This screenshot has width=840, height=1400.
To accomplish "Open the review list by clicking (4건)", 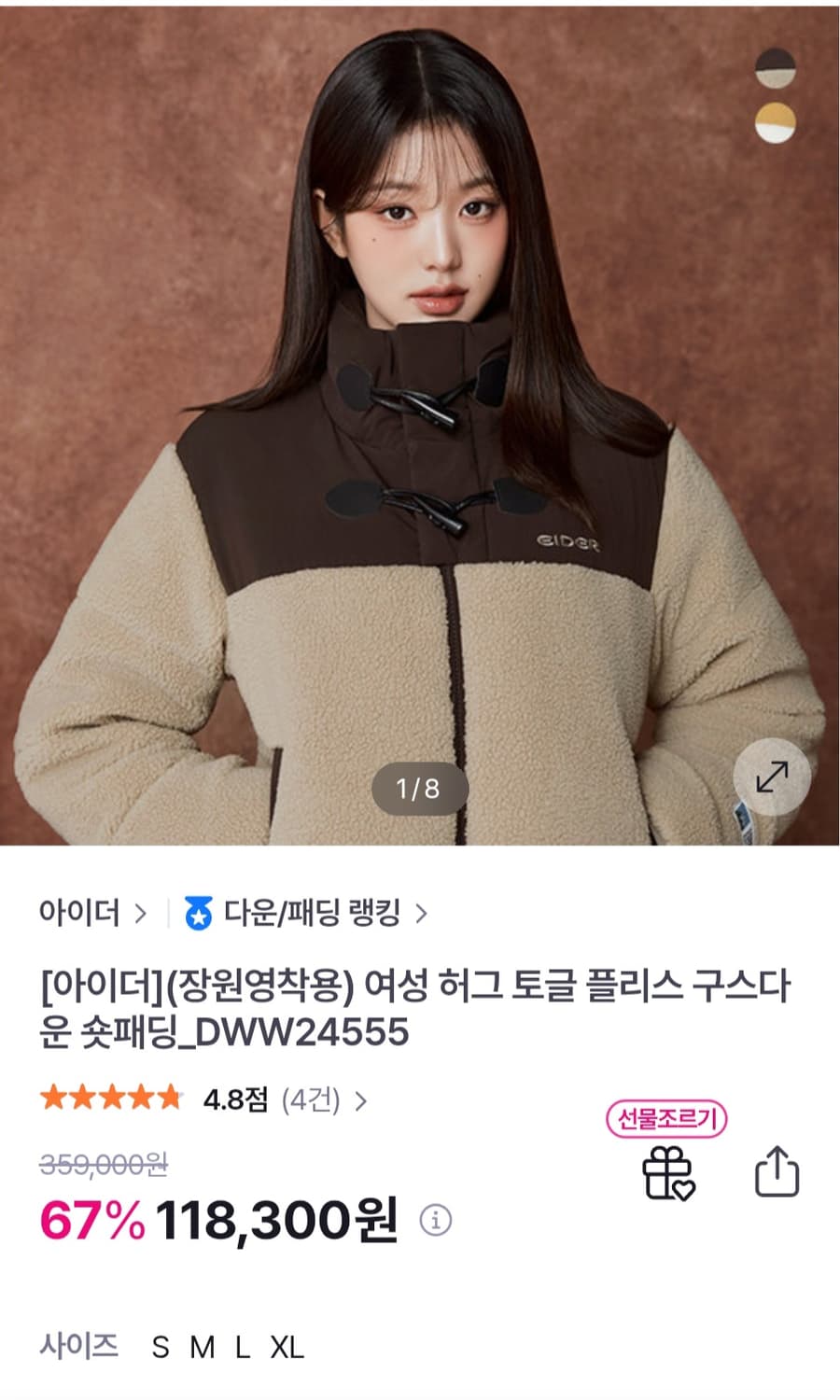I will pos(311,1101).
